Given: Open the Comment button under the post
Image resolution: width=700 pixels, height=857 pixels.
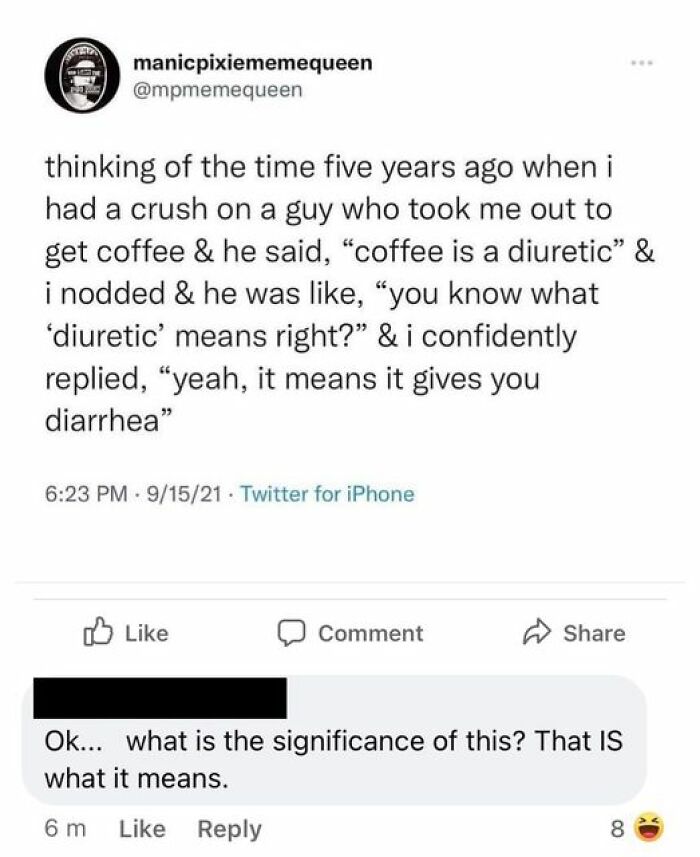Looking at the screenshot, I should pyautogui.click(x=350, y=633).
